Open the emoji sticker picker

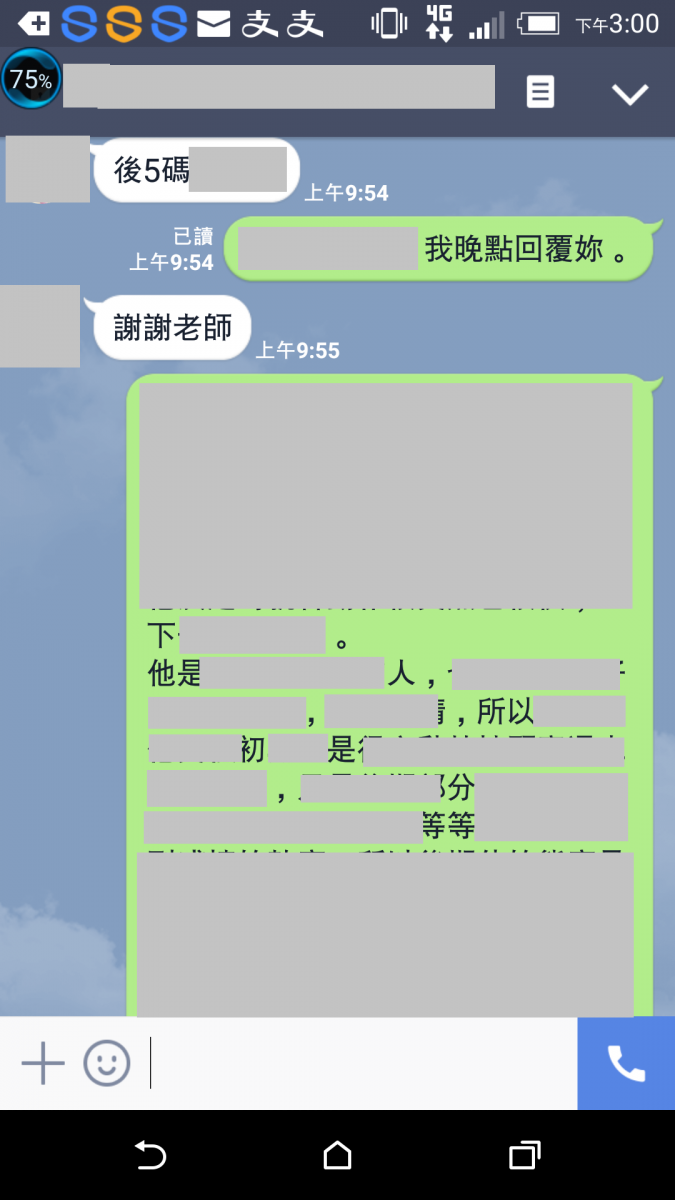point(107,1063)
